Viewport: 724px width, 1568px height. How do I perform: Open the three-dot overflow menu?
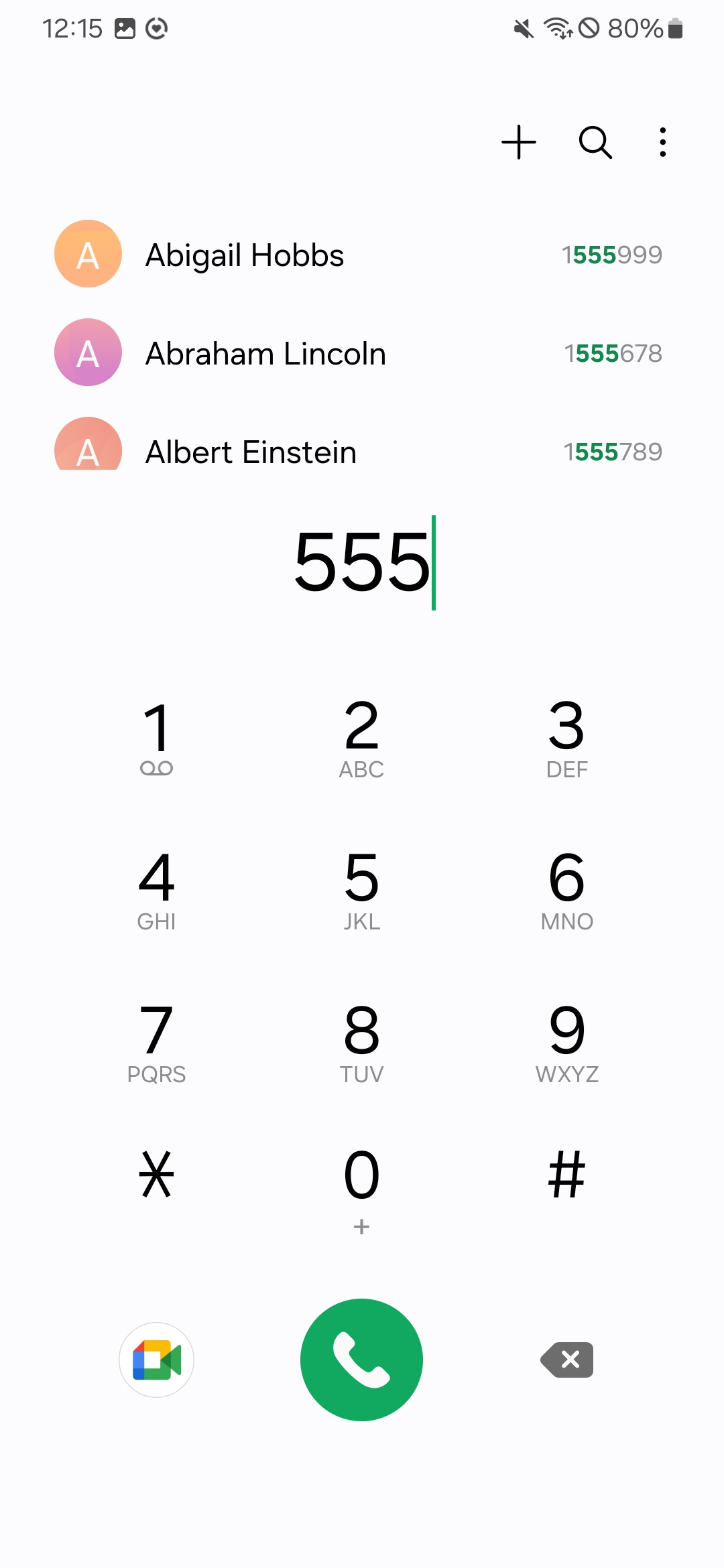pyautogui.click(x=662, y=142)
